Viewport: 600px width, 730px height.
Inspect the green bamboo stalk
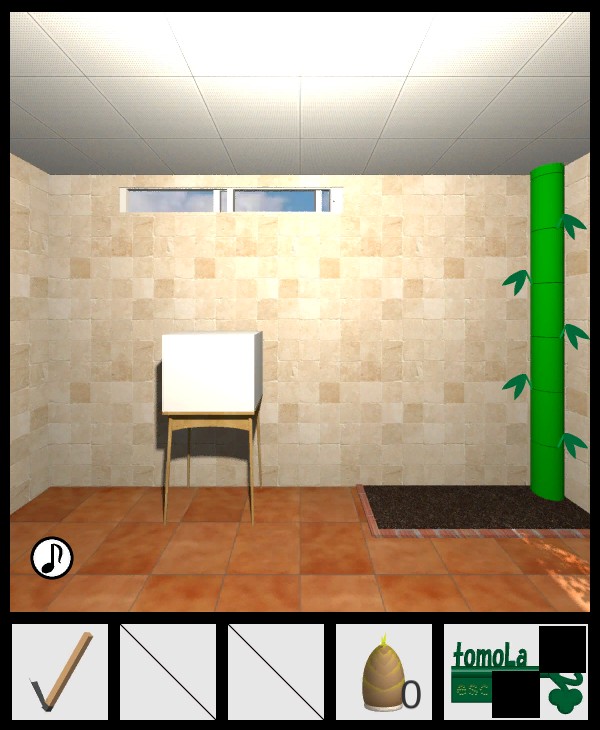click(546, 330)
